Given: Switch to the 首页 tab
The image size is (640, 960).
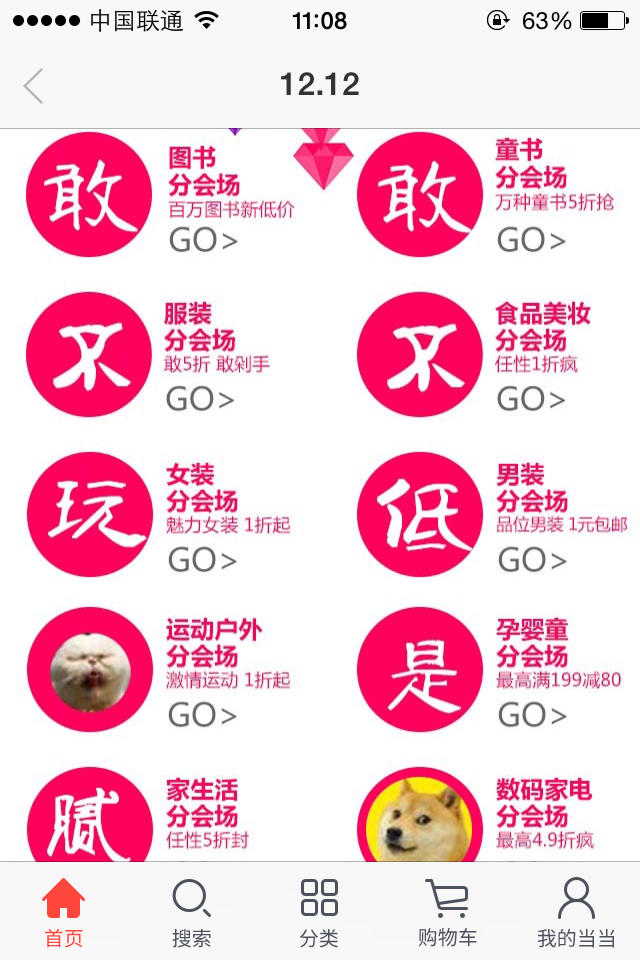Looking at the screenshot, I should click(63, 912).
